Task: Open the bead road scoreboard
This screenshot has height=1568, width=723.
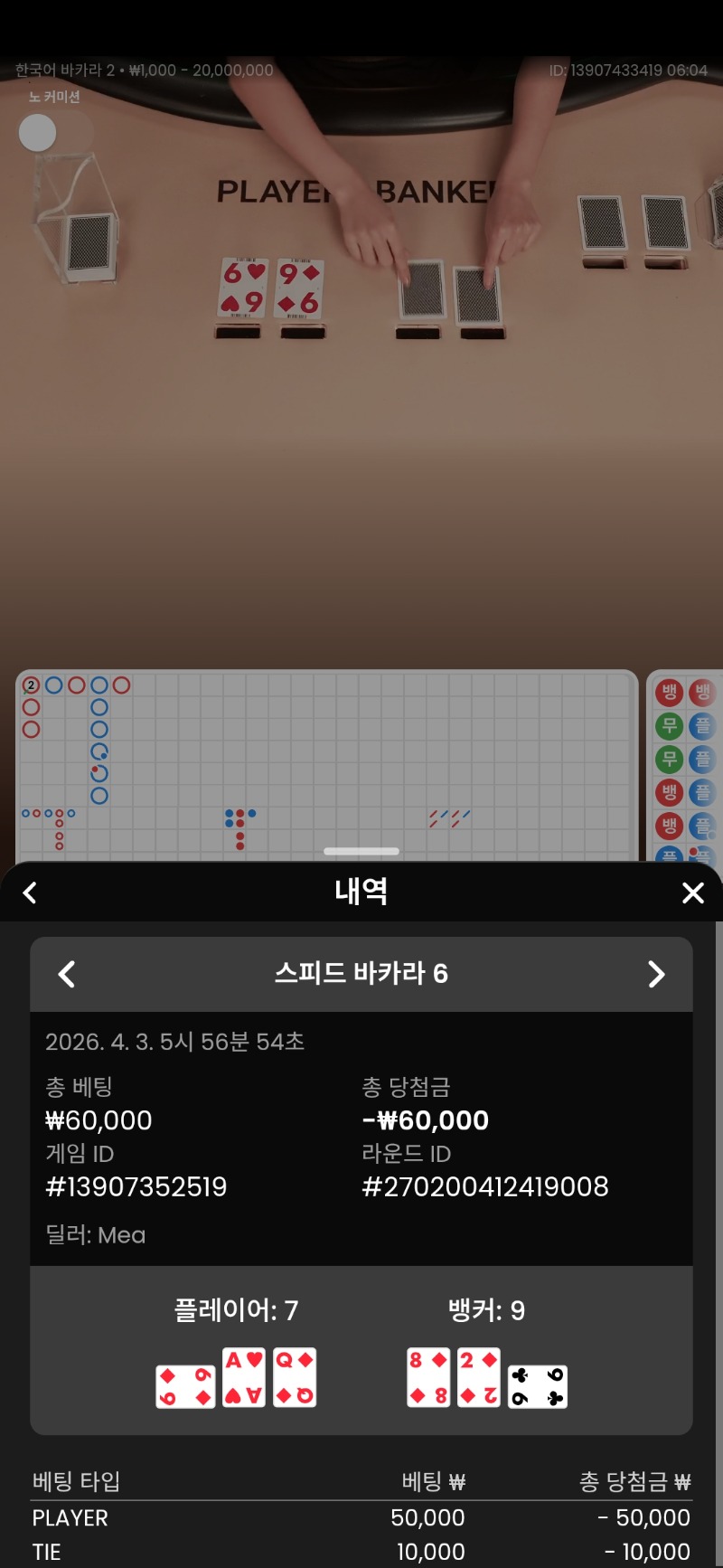Action: tap(685, 764)
